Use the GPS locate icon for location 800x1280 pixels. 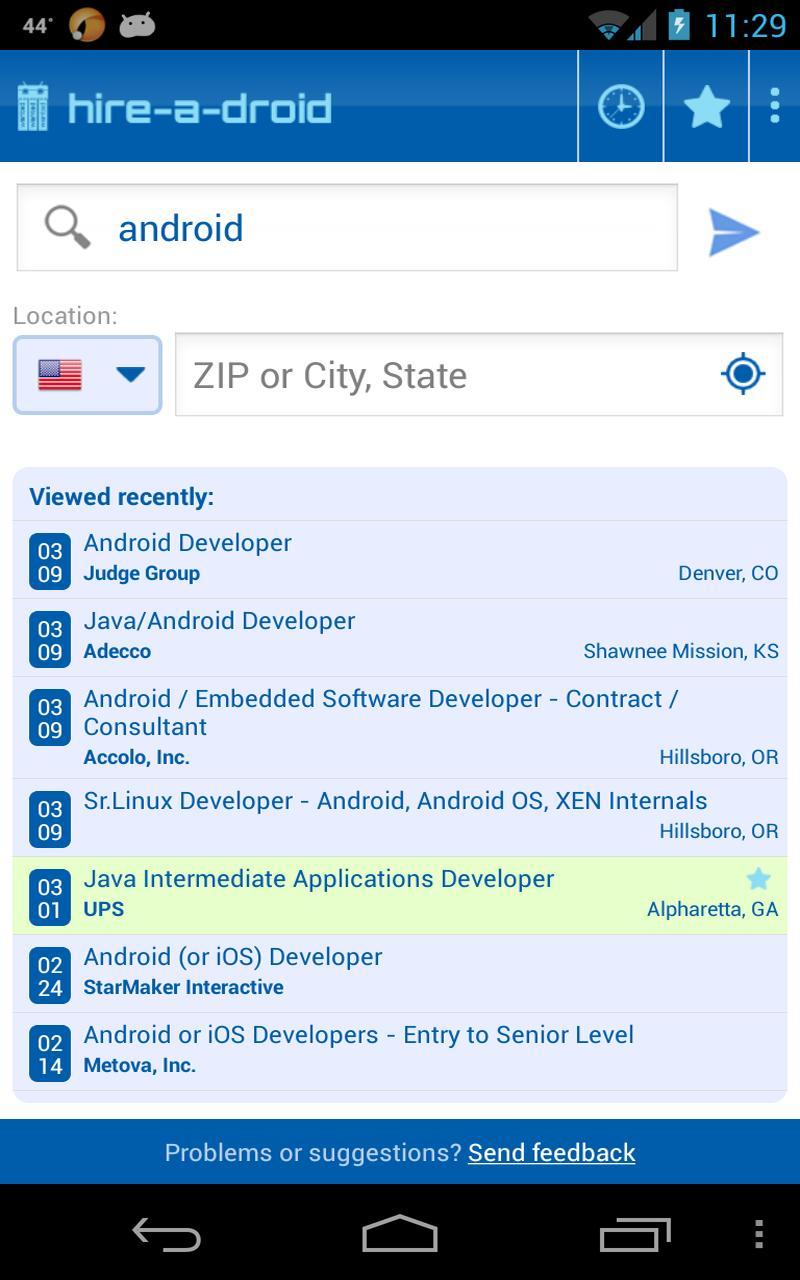[742, 374]
